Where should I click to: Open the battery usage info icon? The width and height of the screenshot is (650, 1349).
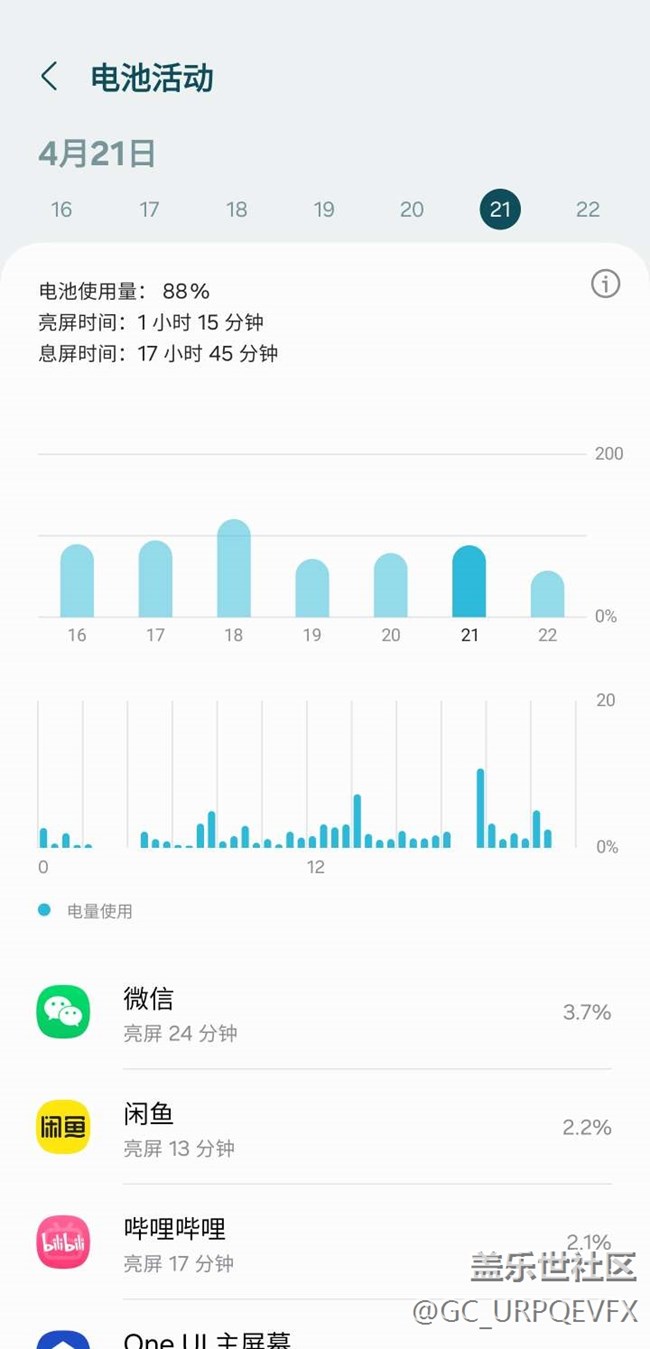pos(605,284)
